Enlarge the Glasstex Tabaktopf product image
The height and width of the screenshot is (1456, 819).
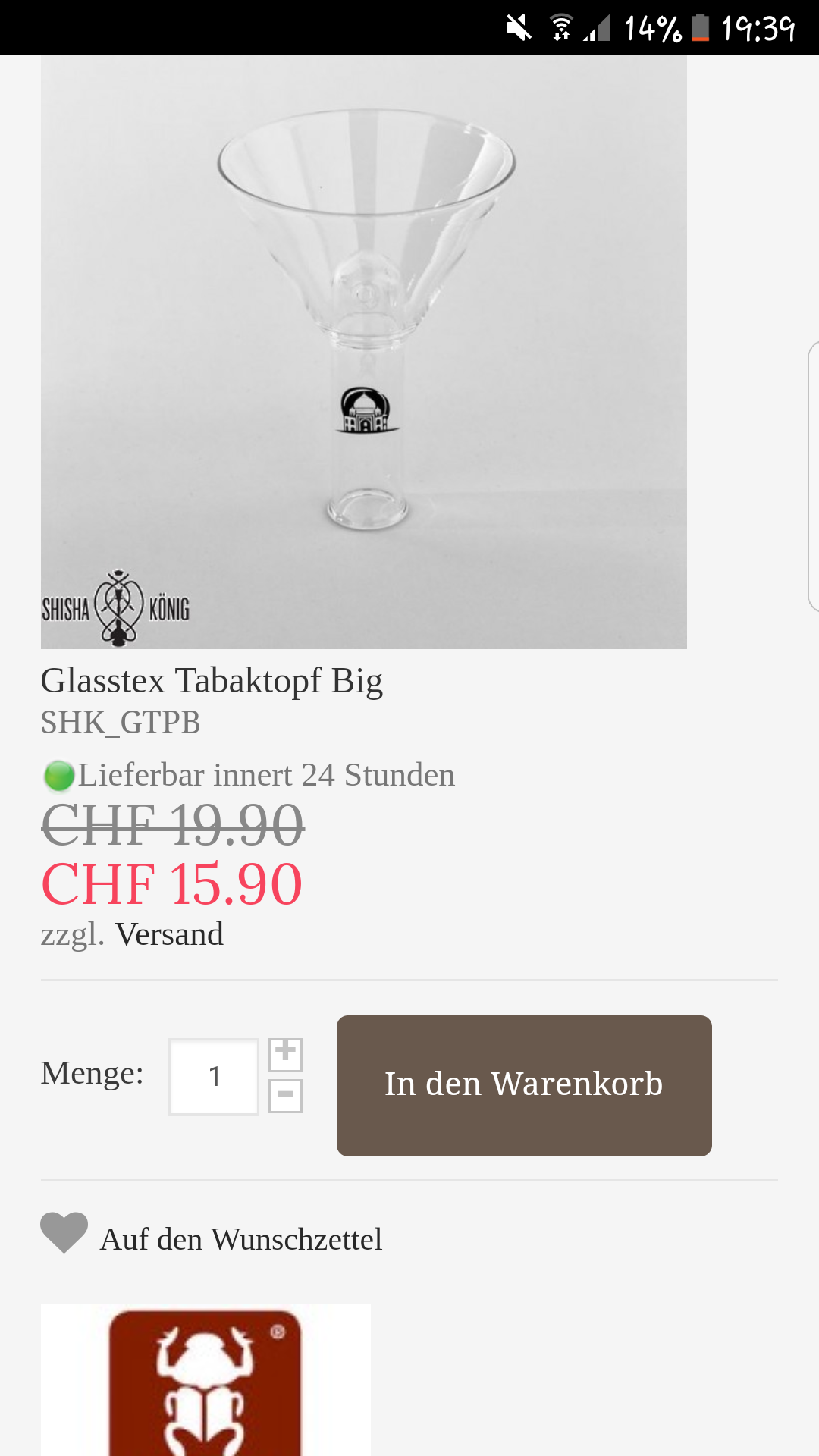(364, 350)
